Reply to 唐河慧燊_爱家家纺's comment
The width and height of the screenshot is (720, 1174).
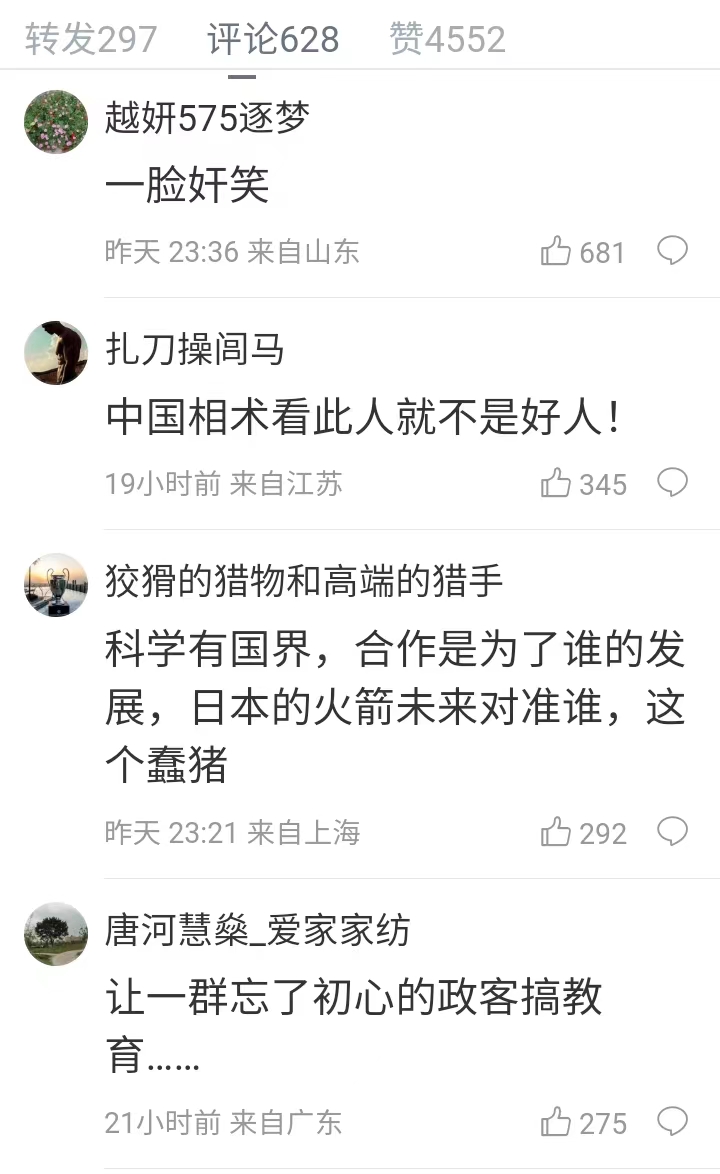(x=672, y=1122)
